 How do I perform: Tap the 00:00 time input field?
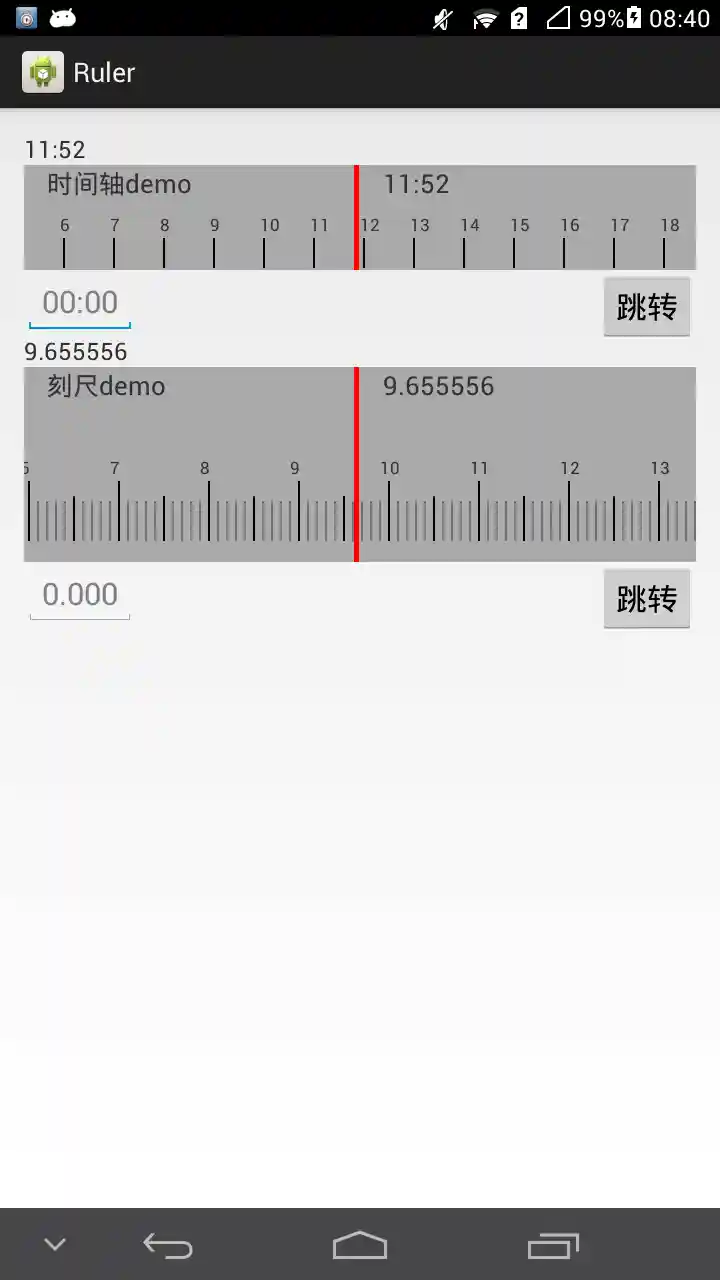click(x=80, y=303)
